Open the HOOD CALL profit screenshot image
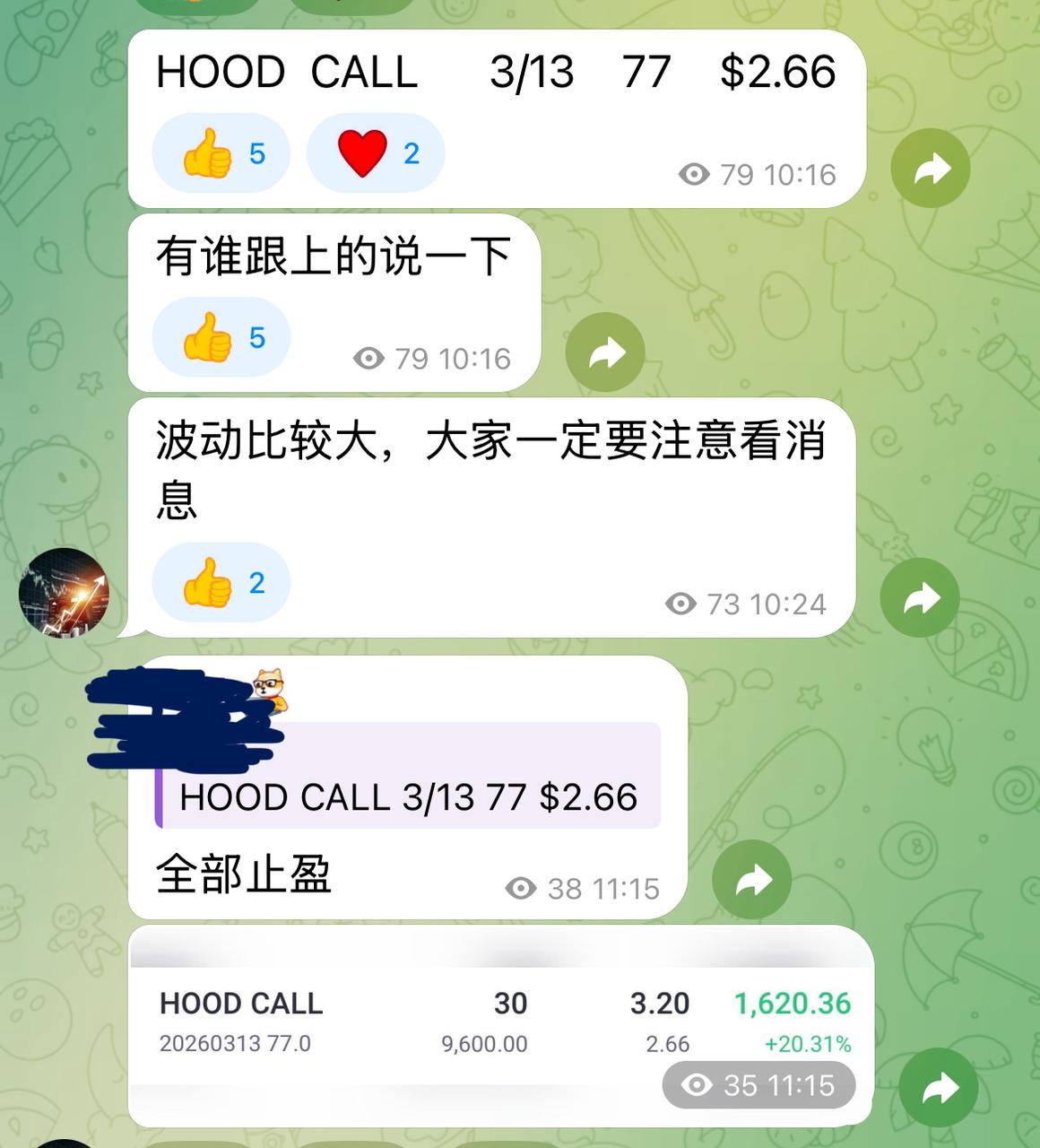The height and width of the screenshot is (1148, 1040). [502, 1022]
